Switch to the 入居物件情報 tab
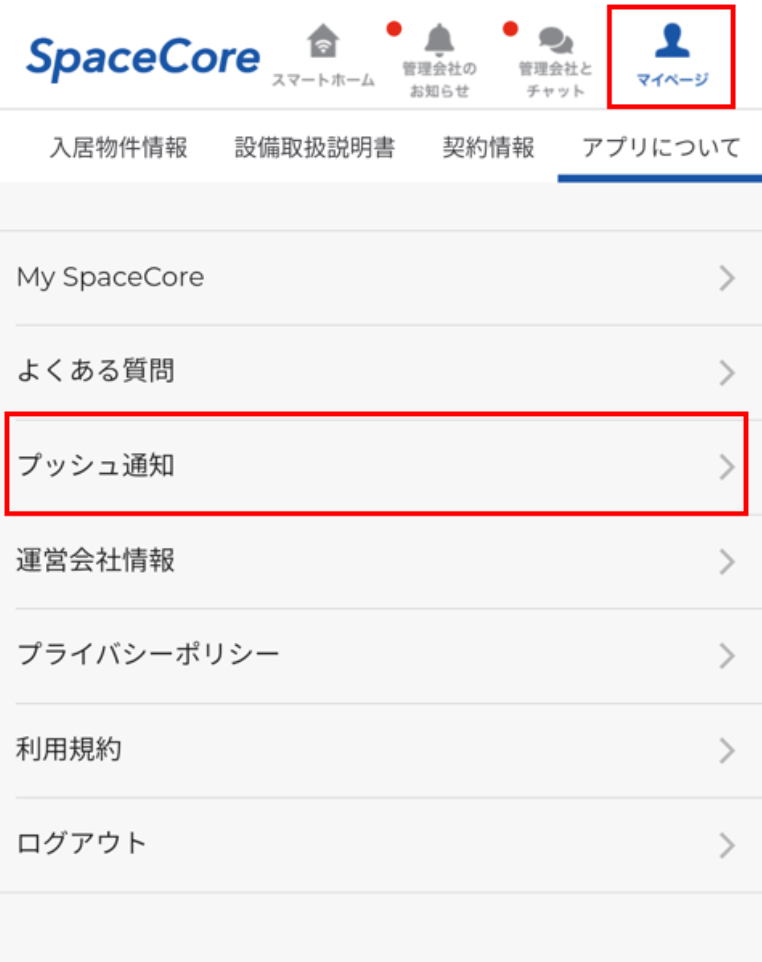The width and height of the screenshot is (762, 962). pyautogui.click(x=118, y=149)
